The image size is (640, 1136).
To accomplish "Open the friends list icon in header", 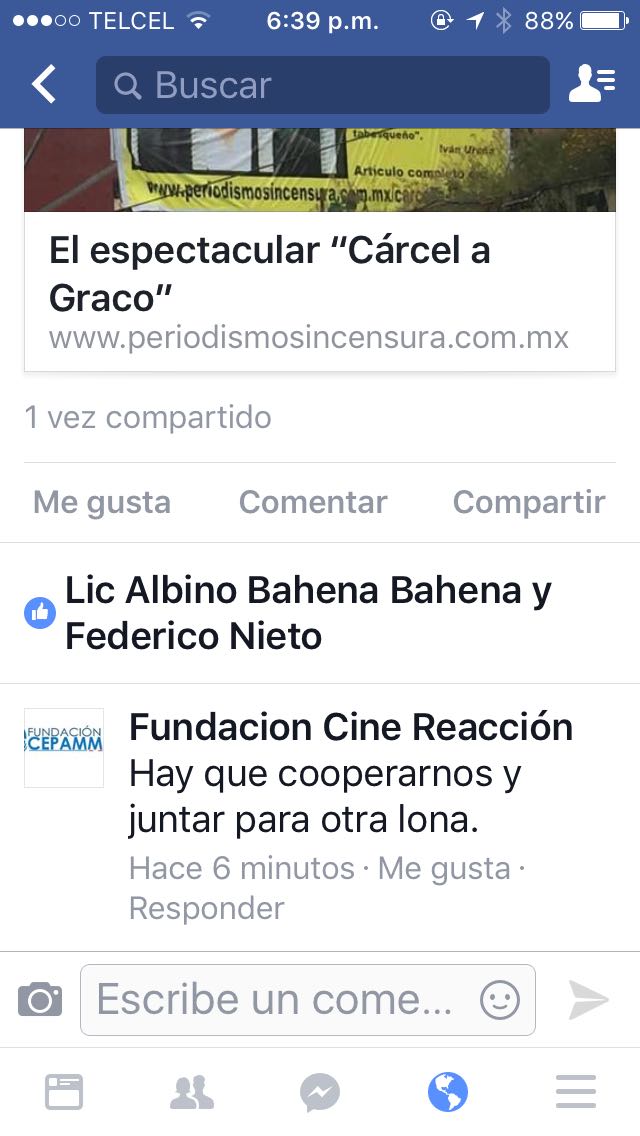I will coord(591,85).
